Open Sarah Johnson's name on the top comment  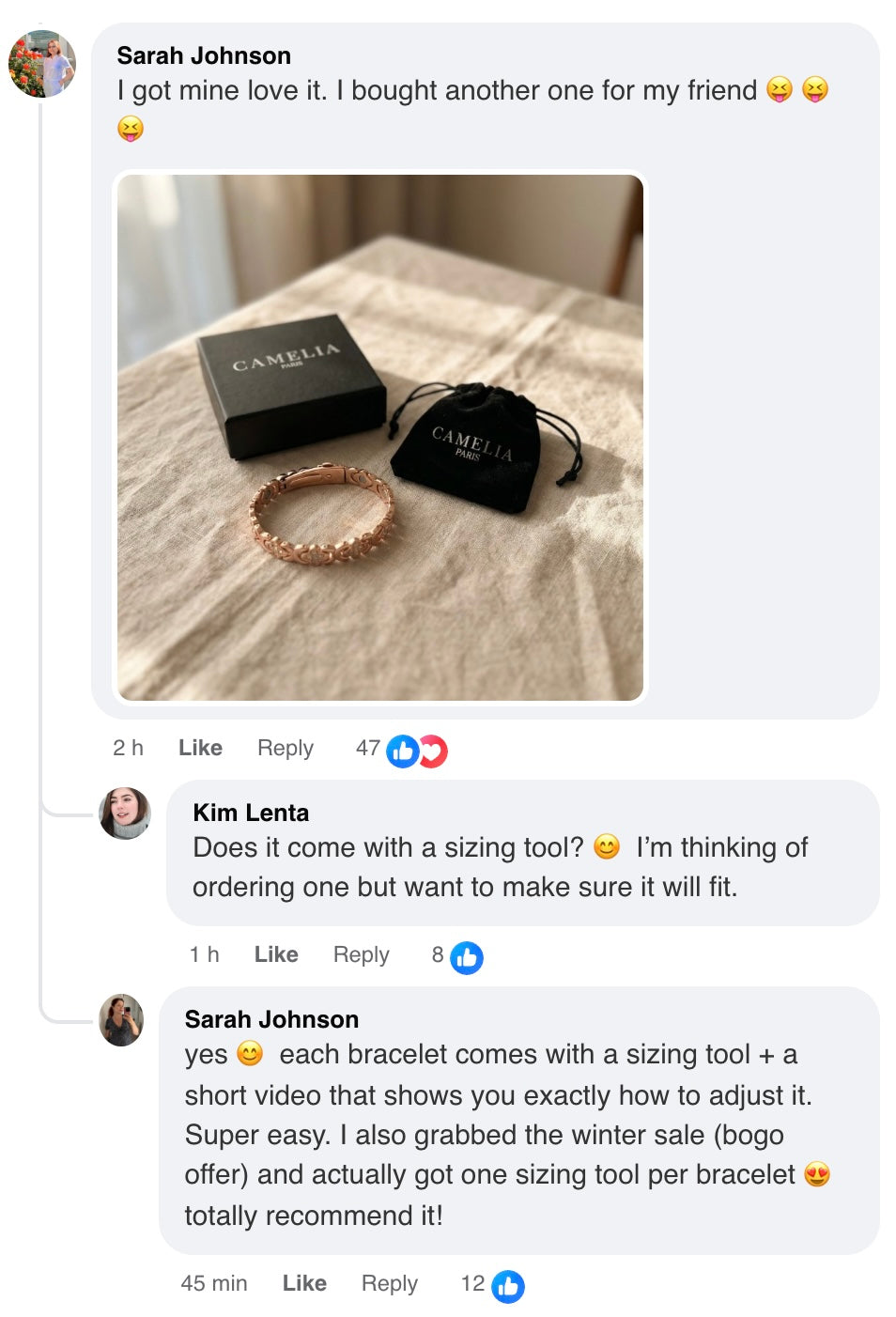204,55
